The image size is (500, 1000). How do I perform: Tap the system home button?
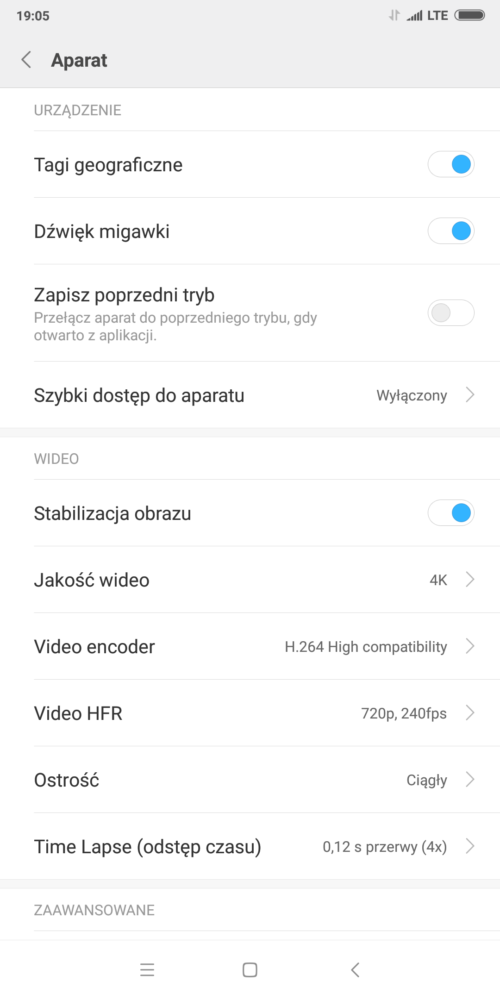[250, 970]
